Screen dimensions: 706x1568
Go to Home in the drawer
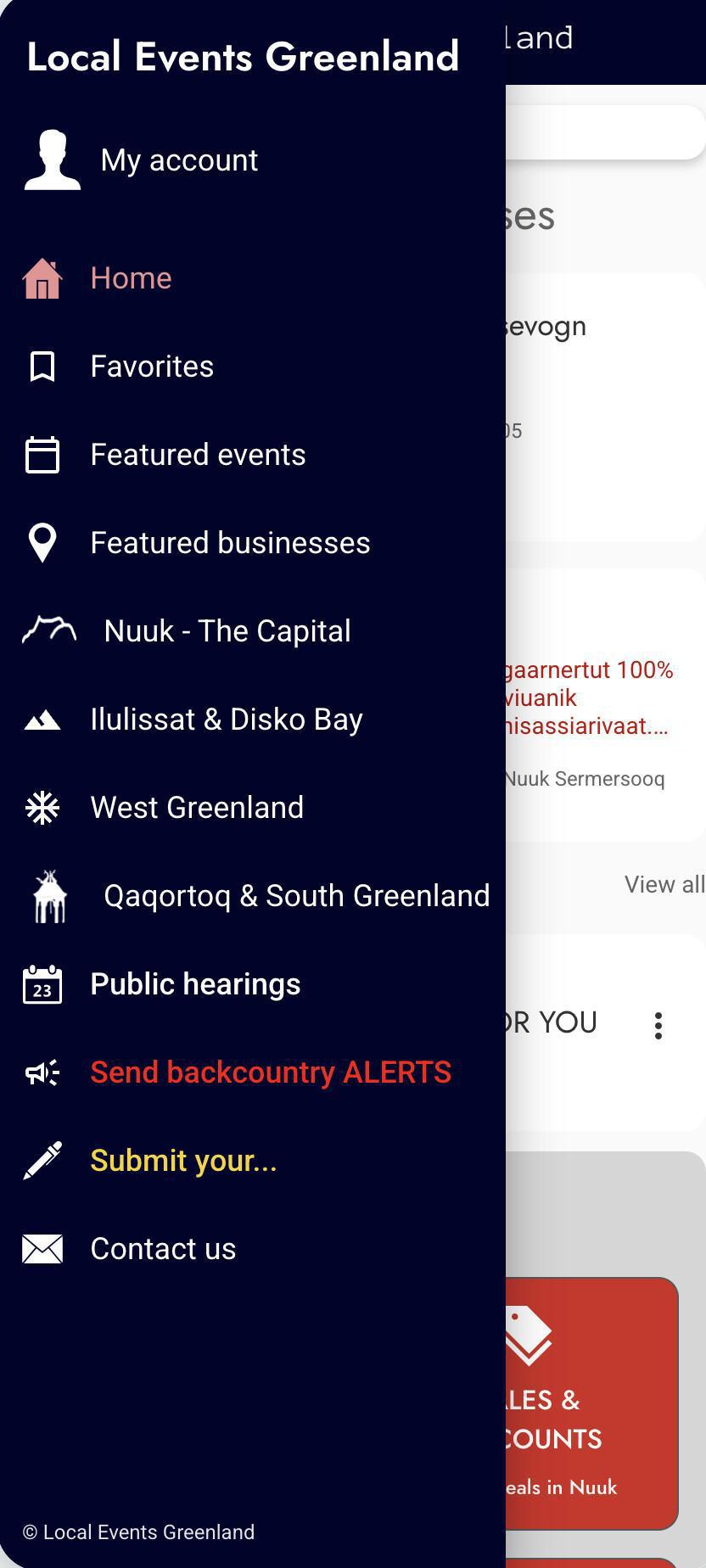(x=131, y=278)
